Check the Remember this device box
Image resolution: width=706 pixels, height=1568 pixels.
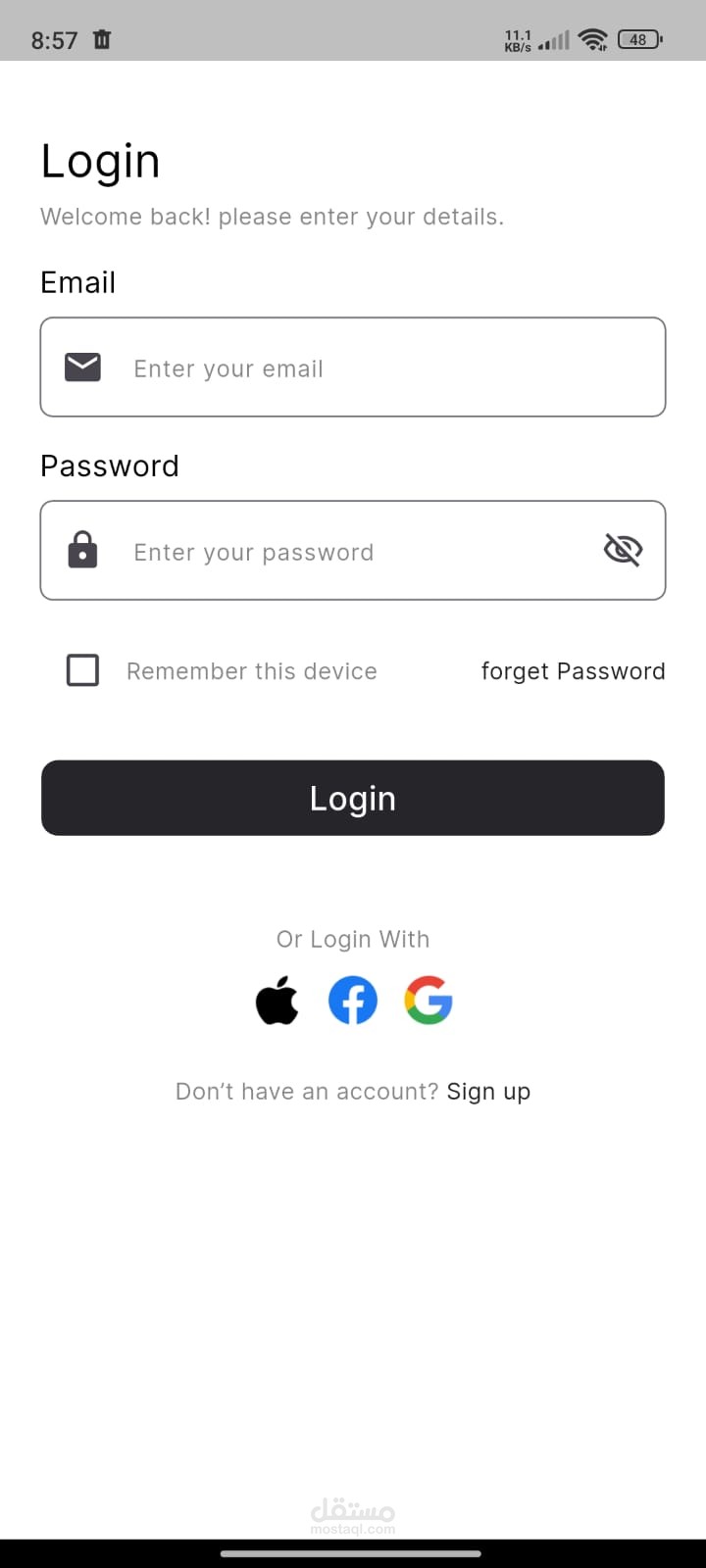(82, 670)
